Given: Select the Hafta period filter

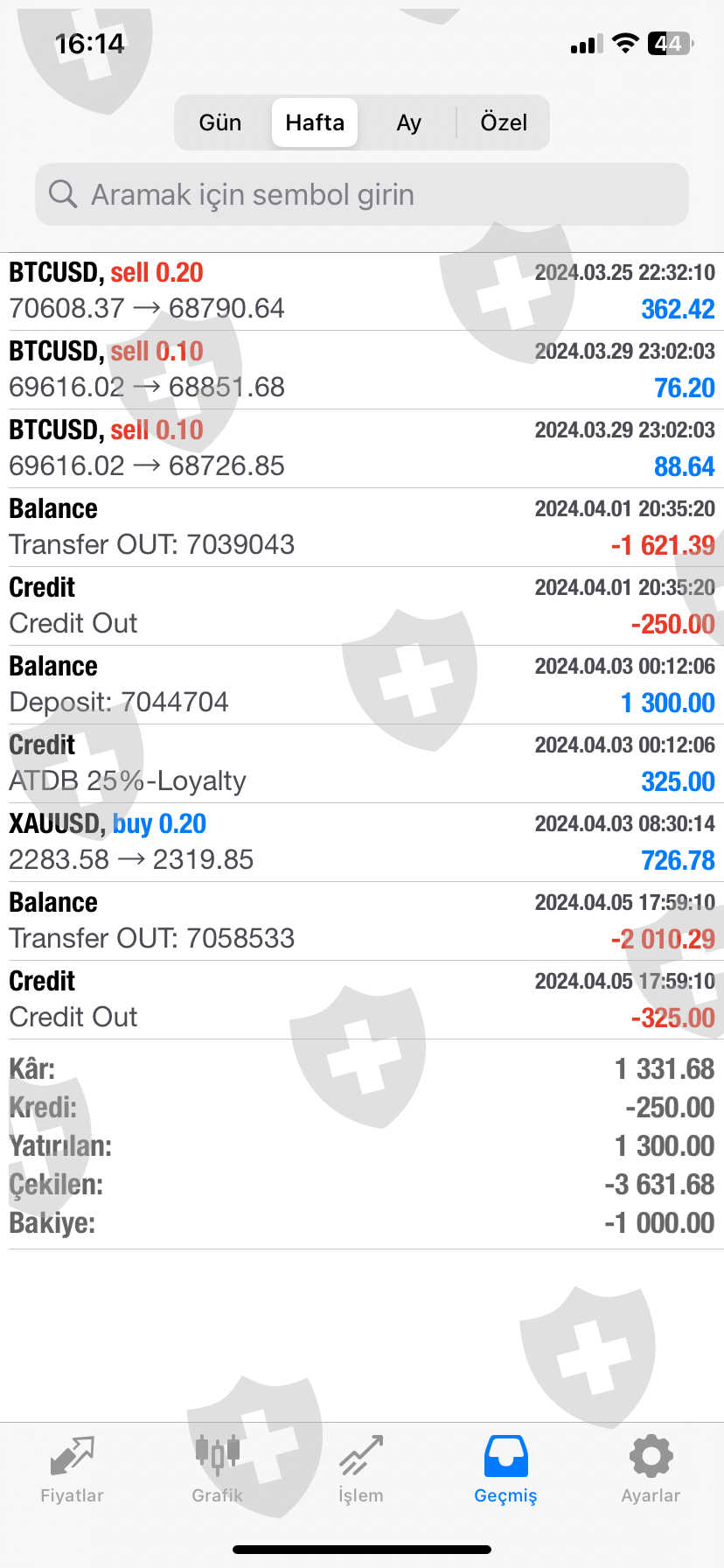Looking at the screenshot, I should click(315, 122).
